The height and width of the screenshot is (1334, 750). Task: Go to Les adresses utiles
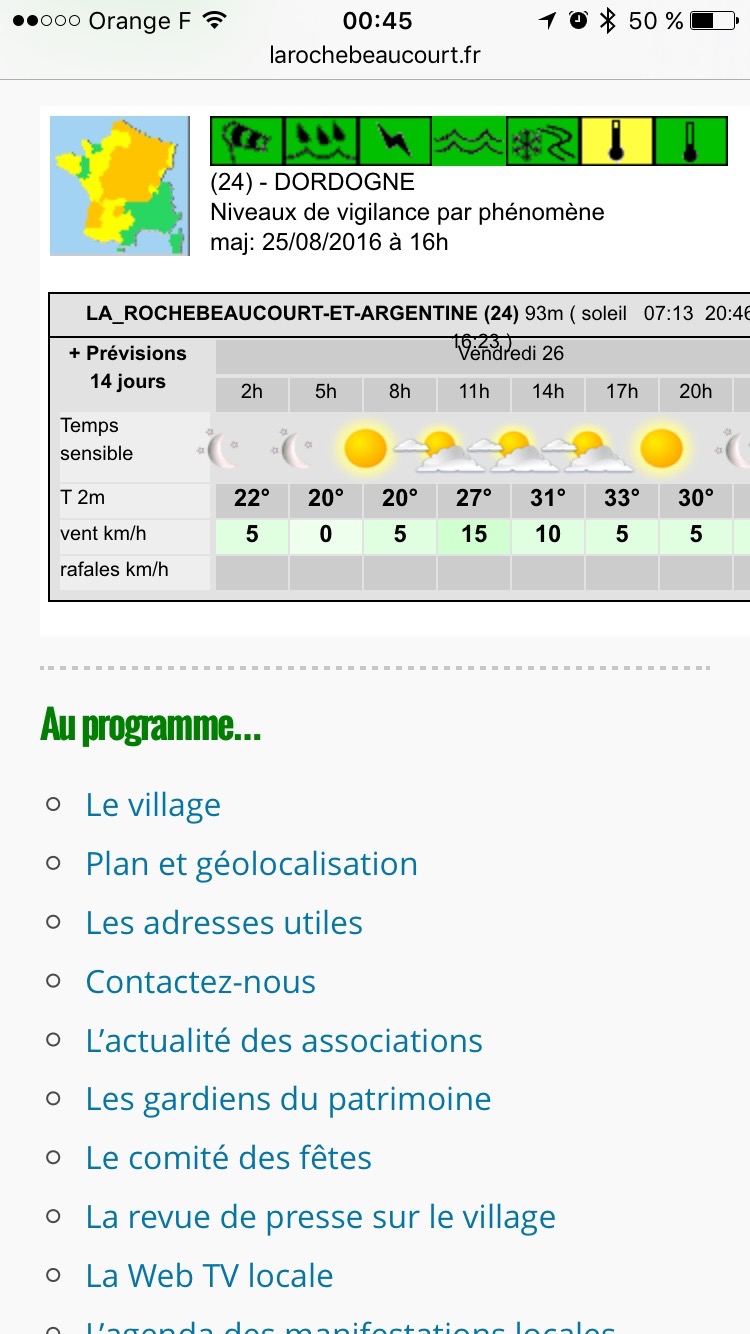224,923
